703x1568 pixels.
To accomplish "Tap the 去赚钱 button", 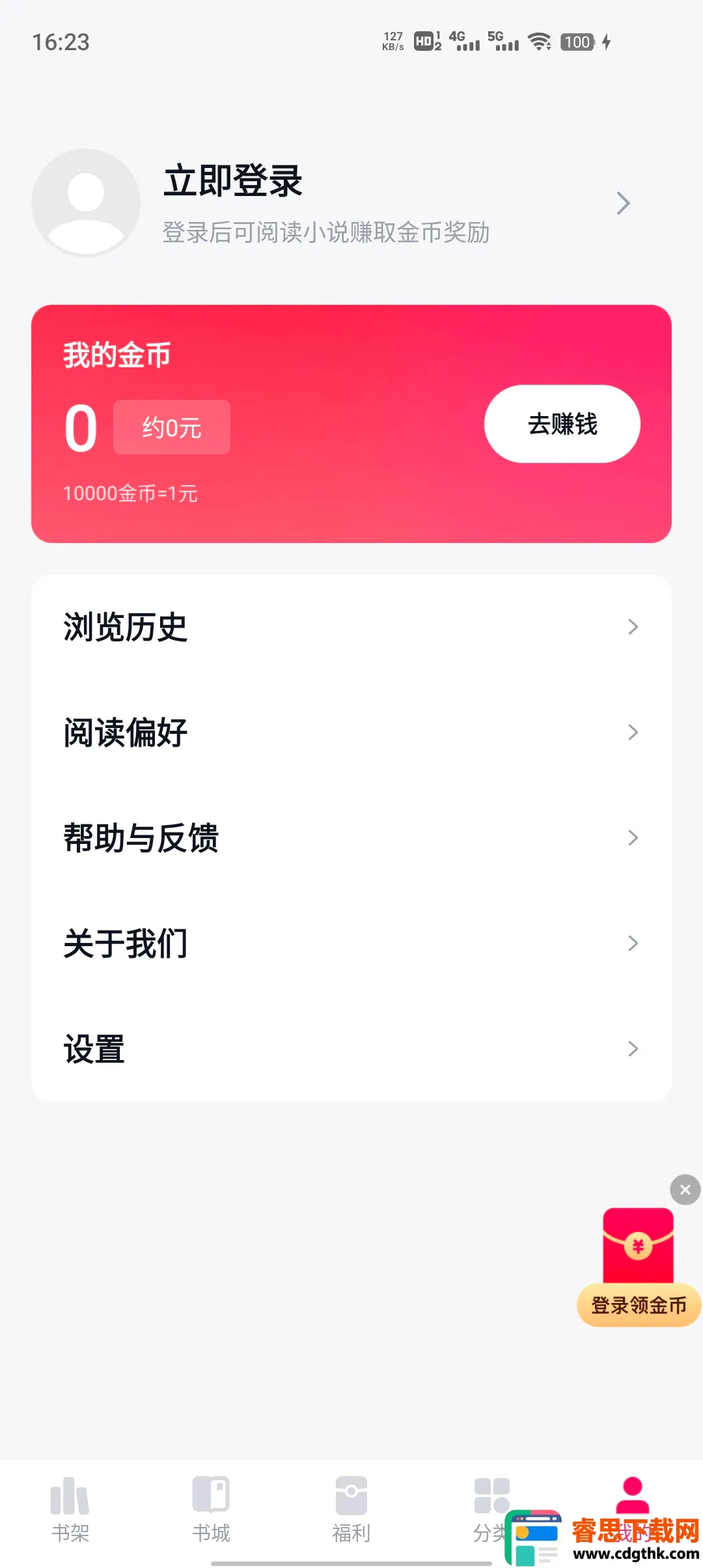I will click(x=562, y=424).
